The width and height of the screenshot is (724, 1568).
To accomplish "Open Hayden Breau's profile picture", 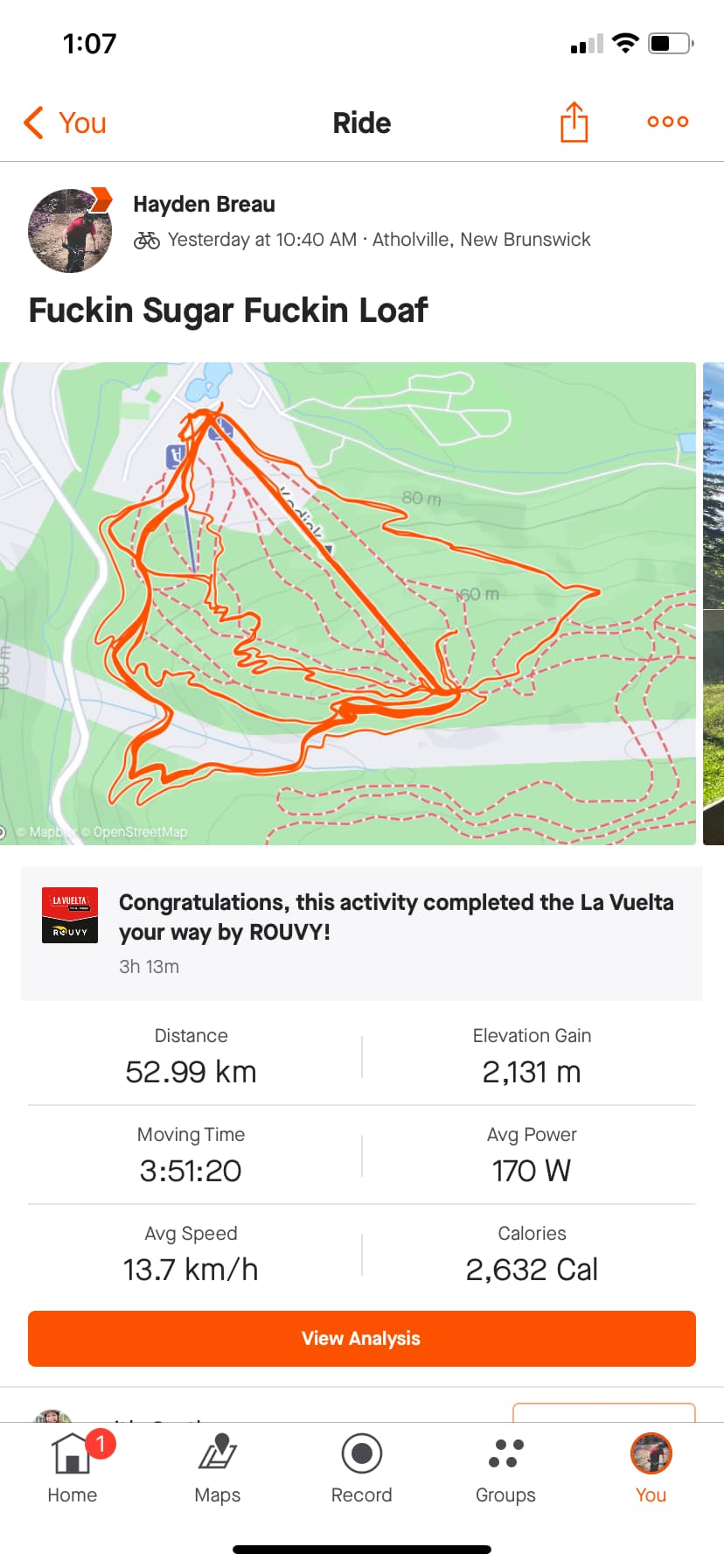I will [70, 231].
